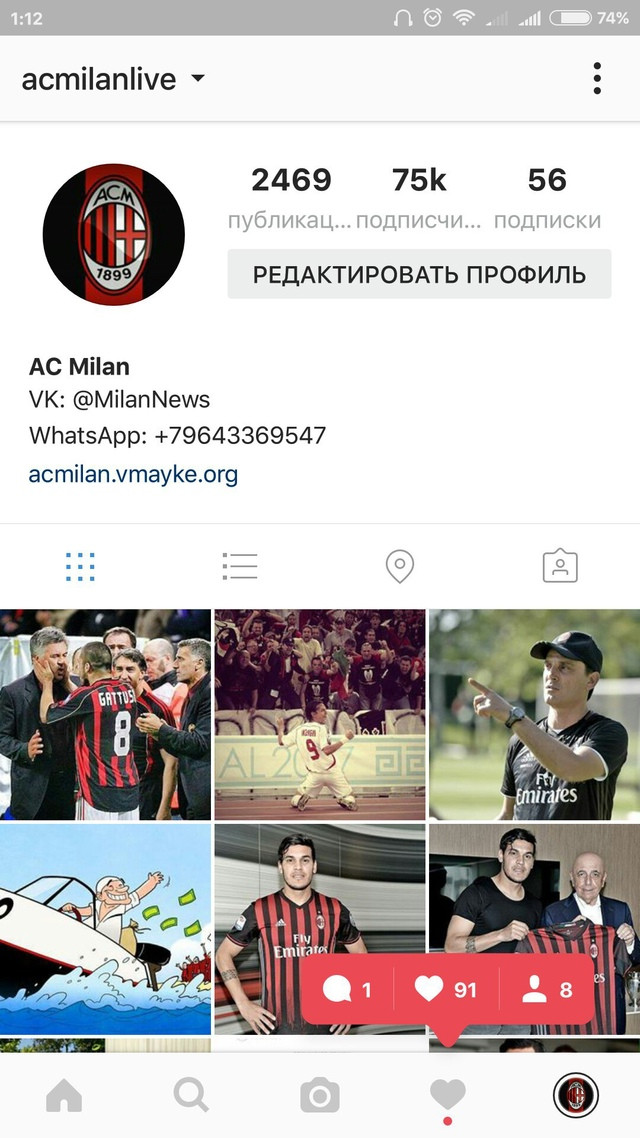Open the camera to post
Viewport: 640px width, 1138px height.
[x=320, y=1095]
